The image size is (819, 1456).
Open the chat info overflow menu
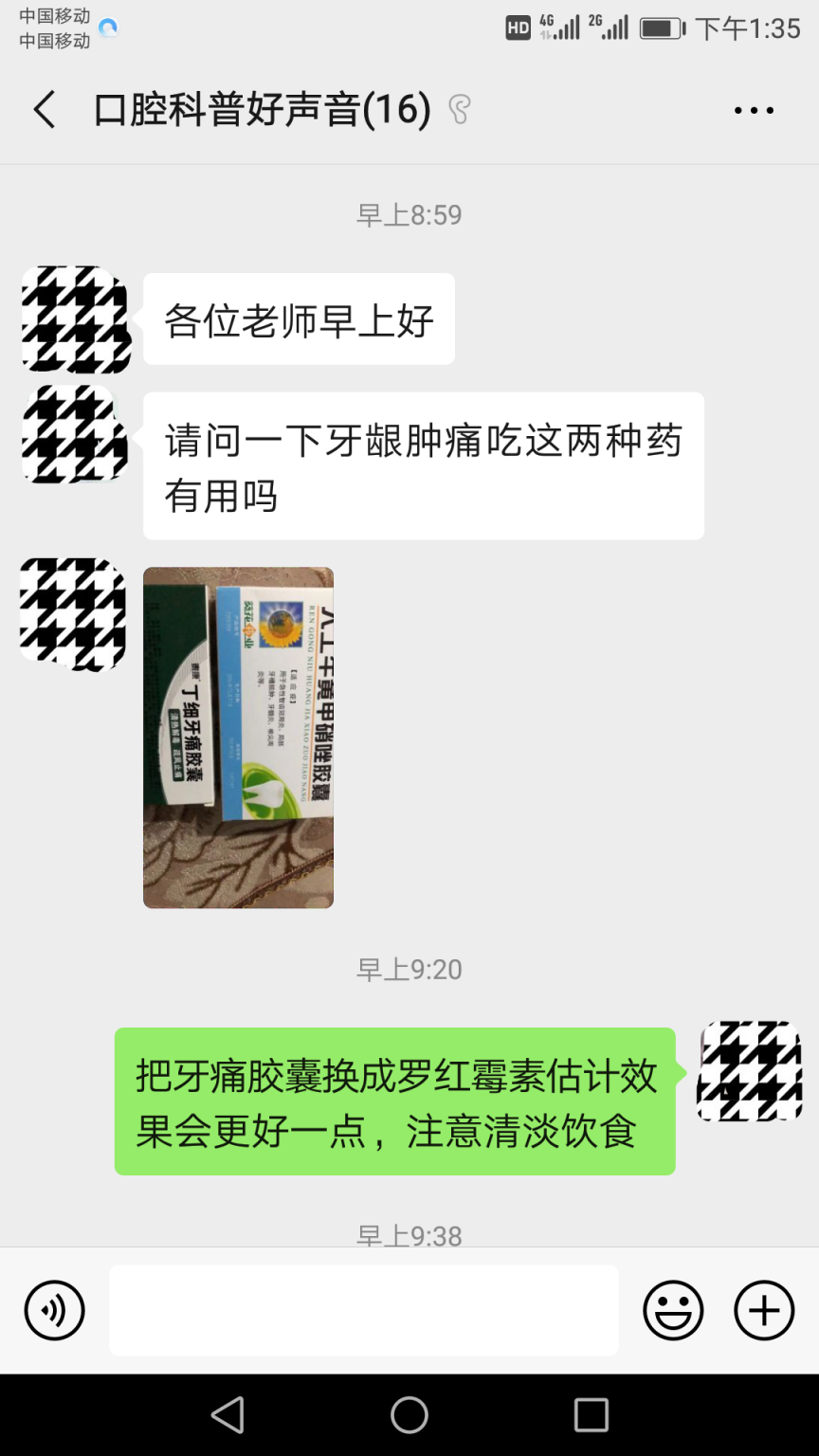coord(754,110)
